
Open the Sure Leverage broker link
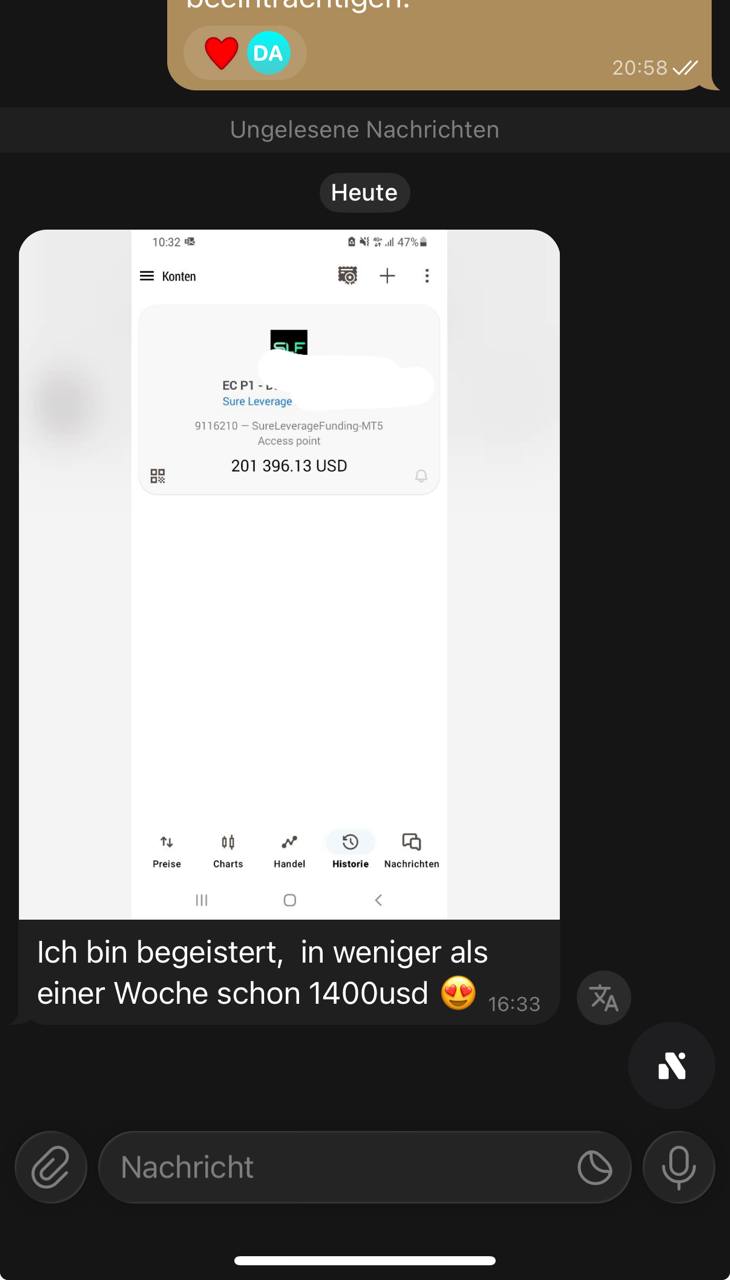point(257,401)
